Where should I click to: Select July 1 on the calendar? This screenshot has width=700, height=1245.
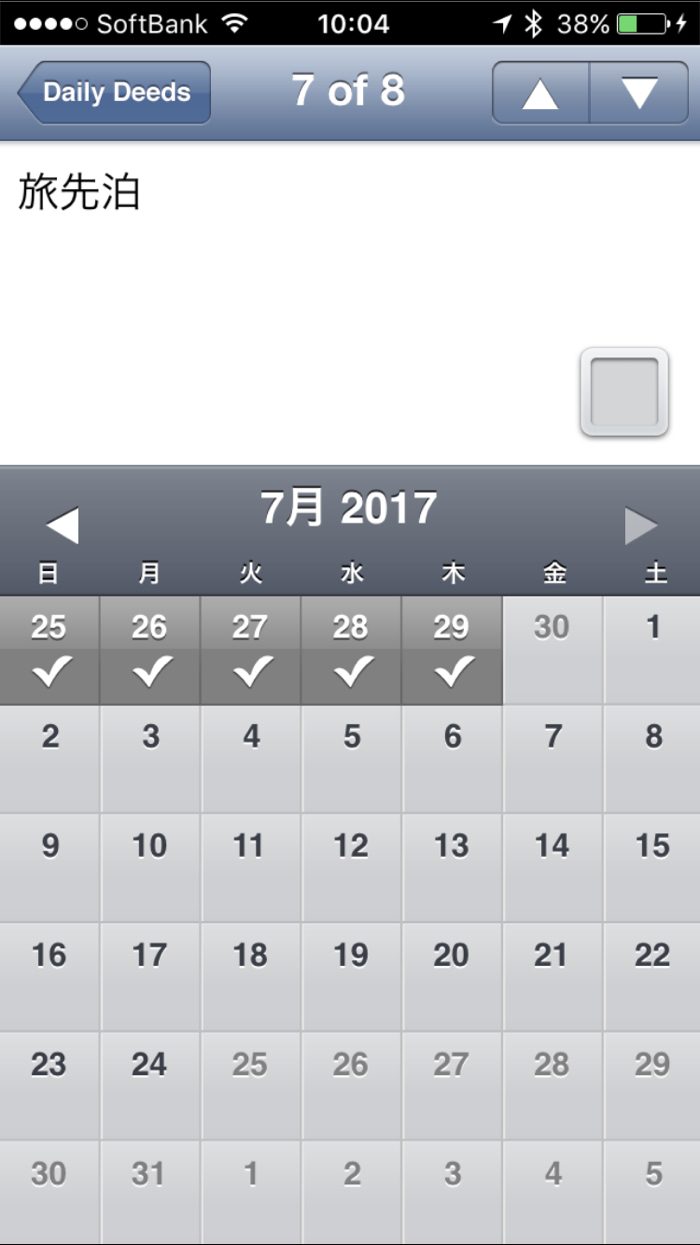[x=653, y=650]
